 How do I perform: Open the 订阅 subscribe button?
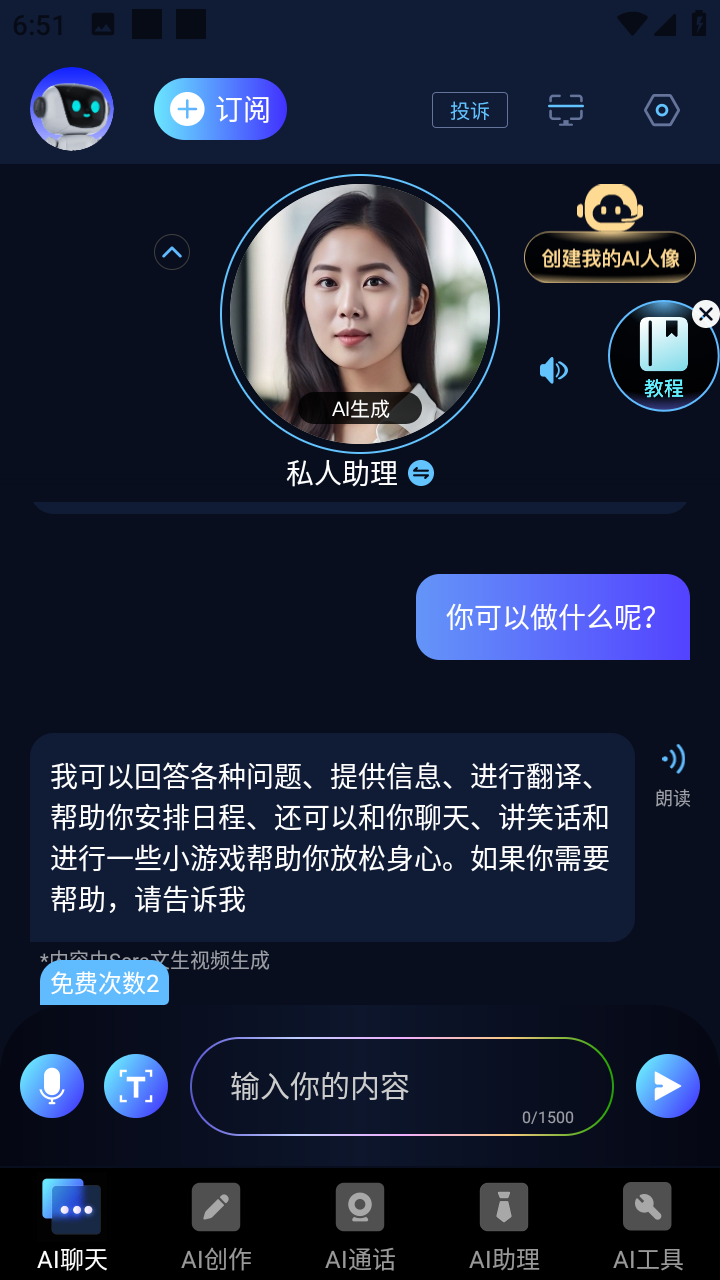(x=220, y=109)
